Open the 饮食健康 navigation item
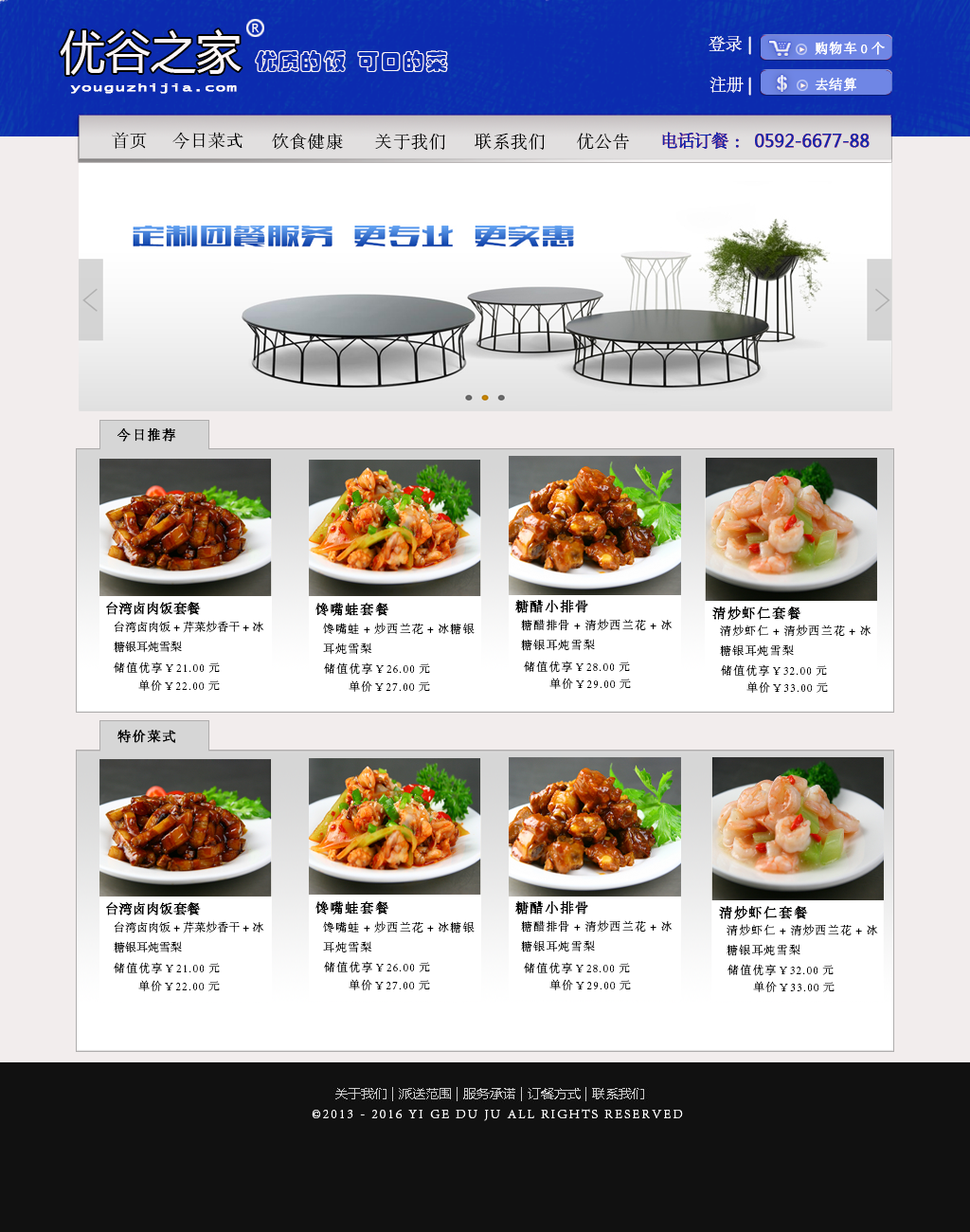 point(307,140)
